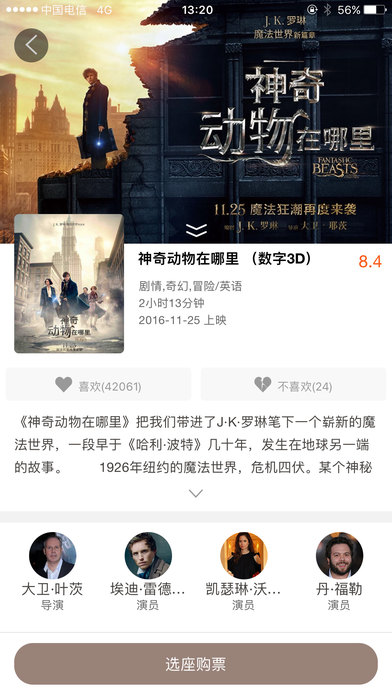Screen dimensions: 392x696
Task: Open director 大卫·叶茨's profile
Action: click(x=52, y=572)
